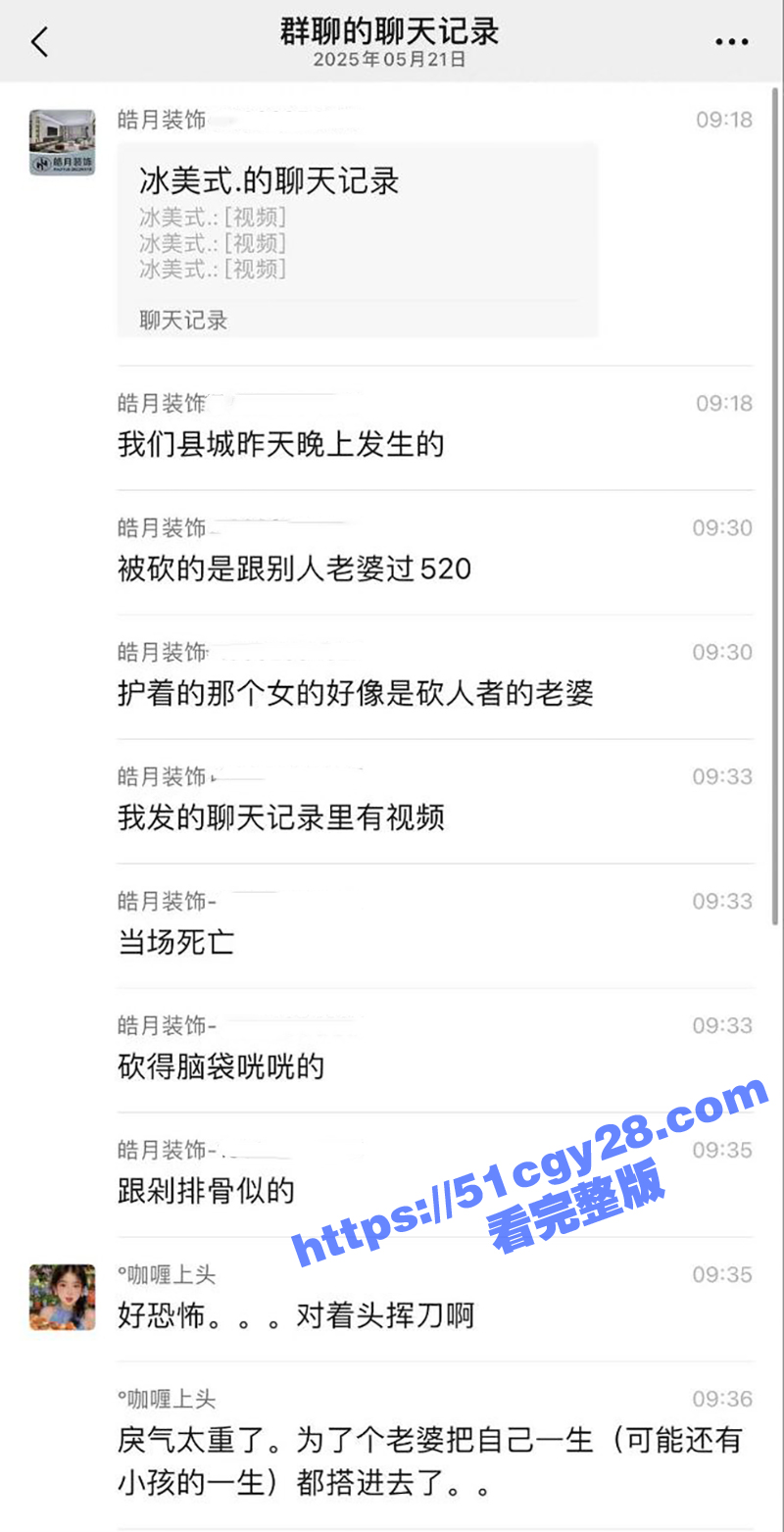
Task: Select the message 被砍的是跟别人老婆过520
Action: tap(291, 568)
